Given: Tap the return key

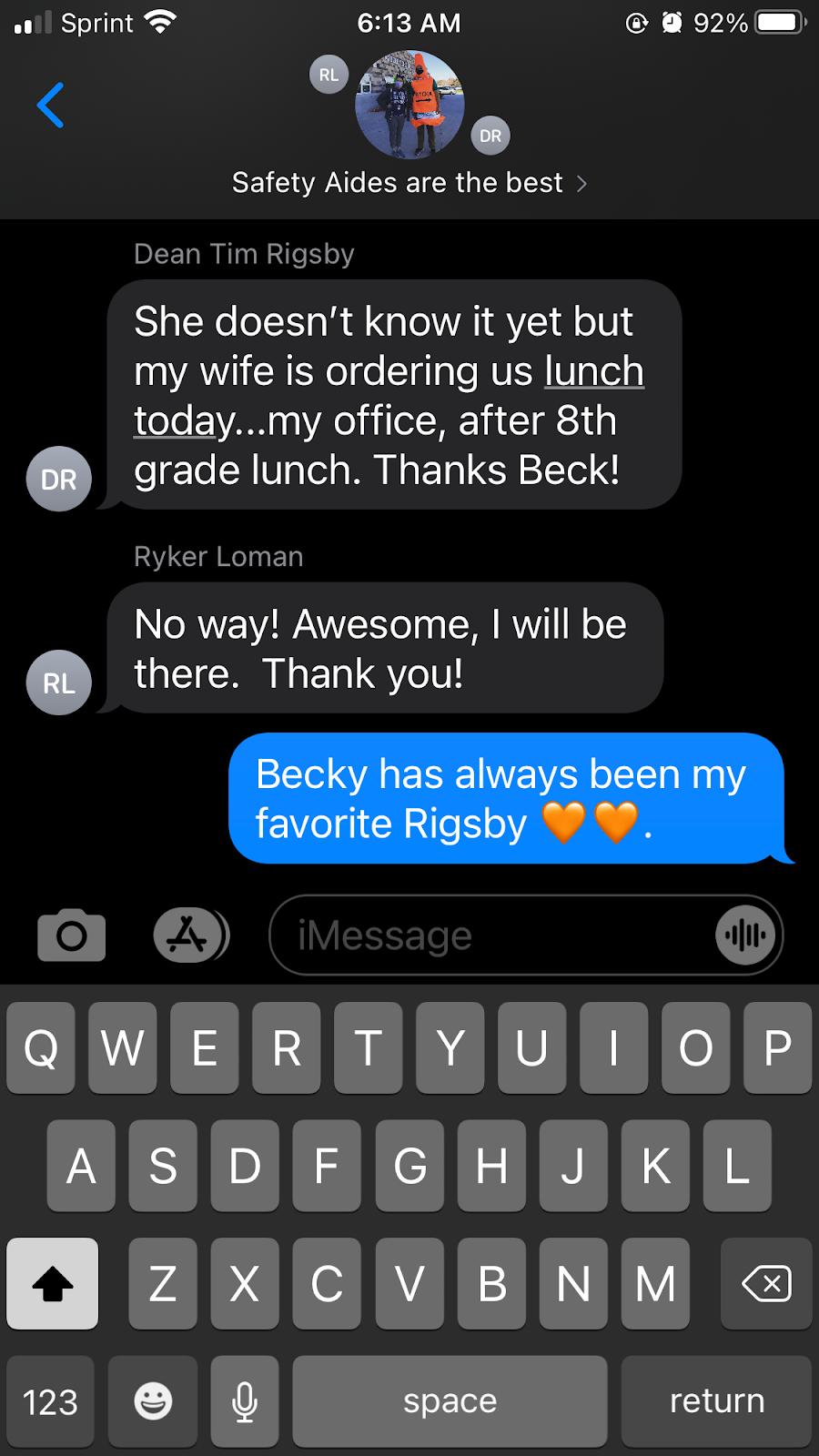Looking at the screenshot, I should [x=716, y=1401].
